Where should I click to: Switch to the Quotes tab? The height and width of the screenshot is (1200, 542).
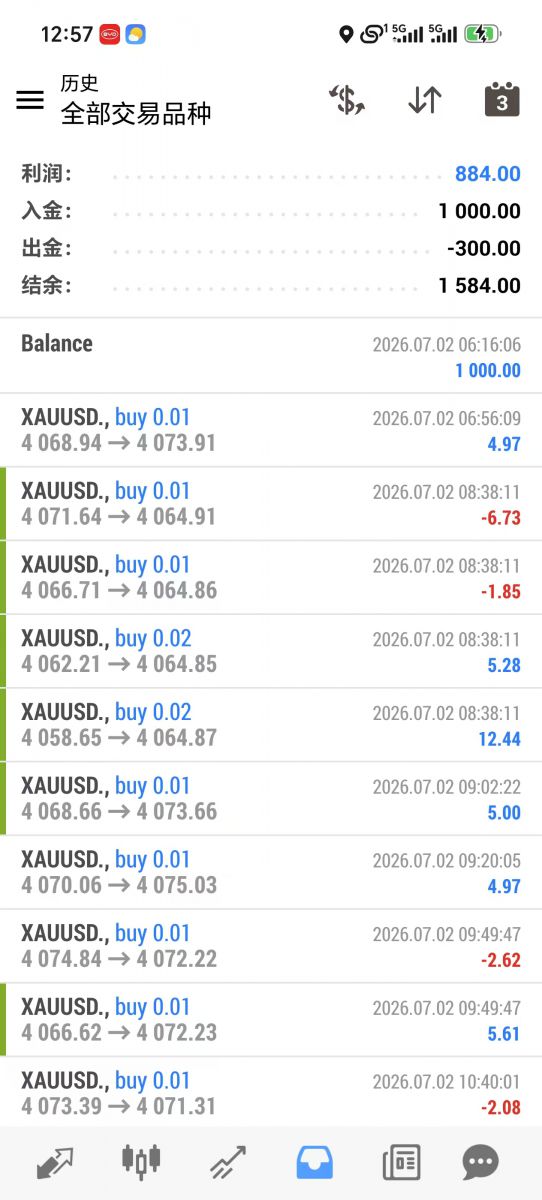[55, 1162]
